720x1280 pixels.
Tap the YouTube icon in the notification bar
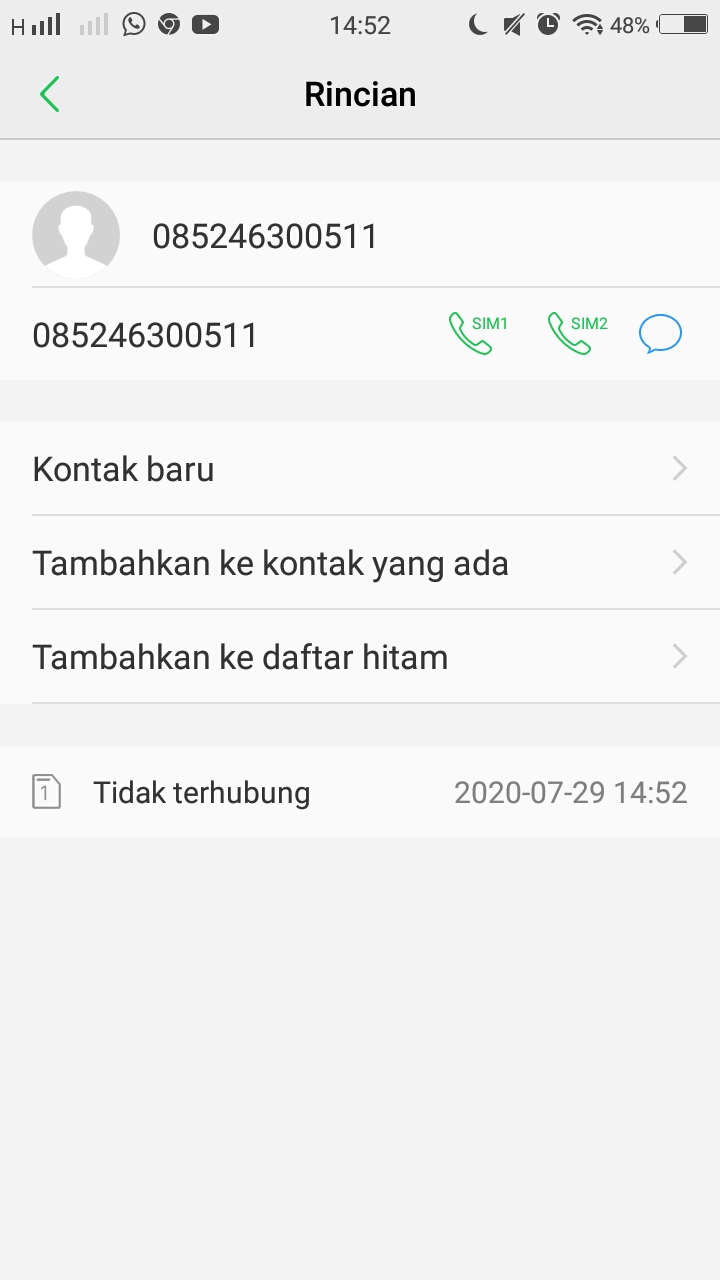(x=205, y=24)
